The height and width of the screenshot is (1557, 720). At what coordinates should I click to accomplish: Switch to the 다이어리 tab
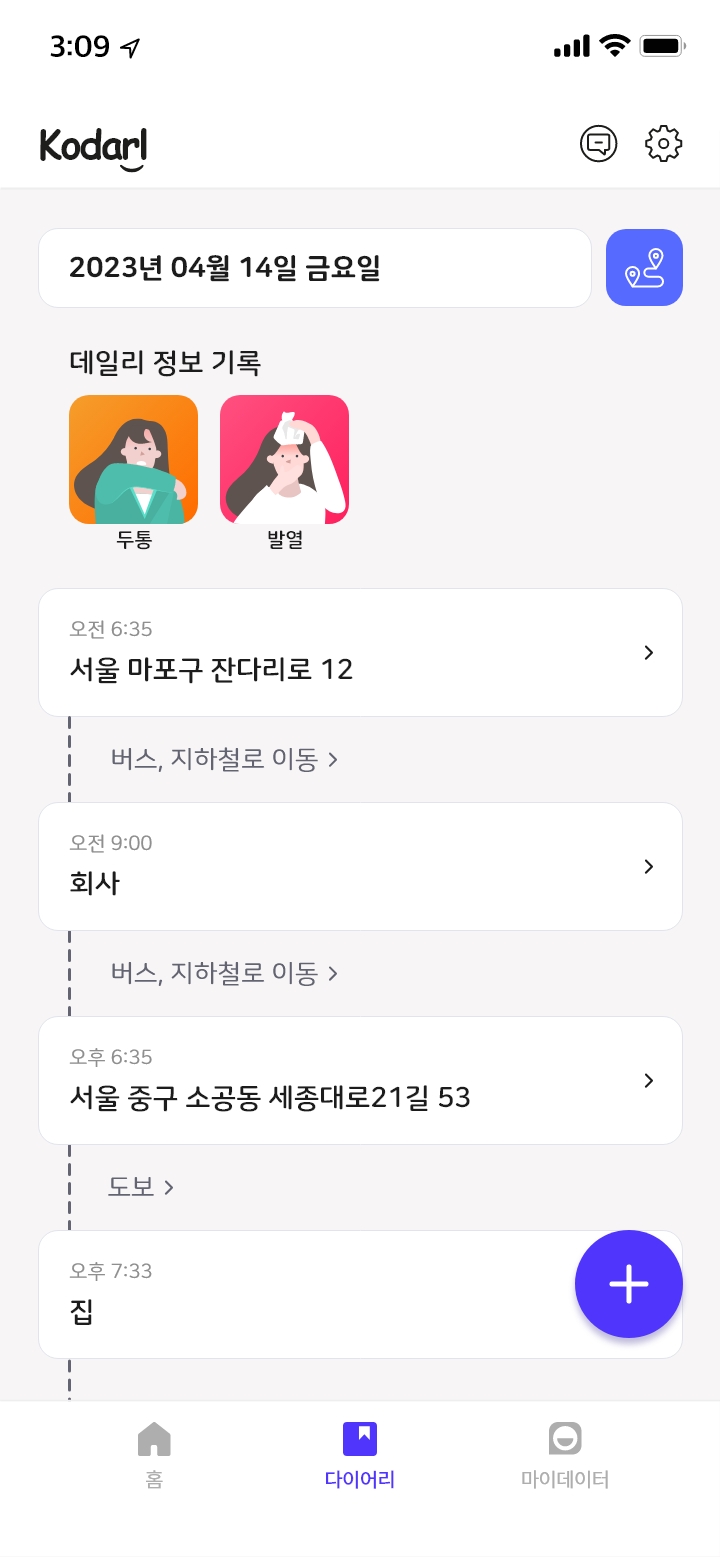(360, 1455)
